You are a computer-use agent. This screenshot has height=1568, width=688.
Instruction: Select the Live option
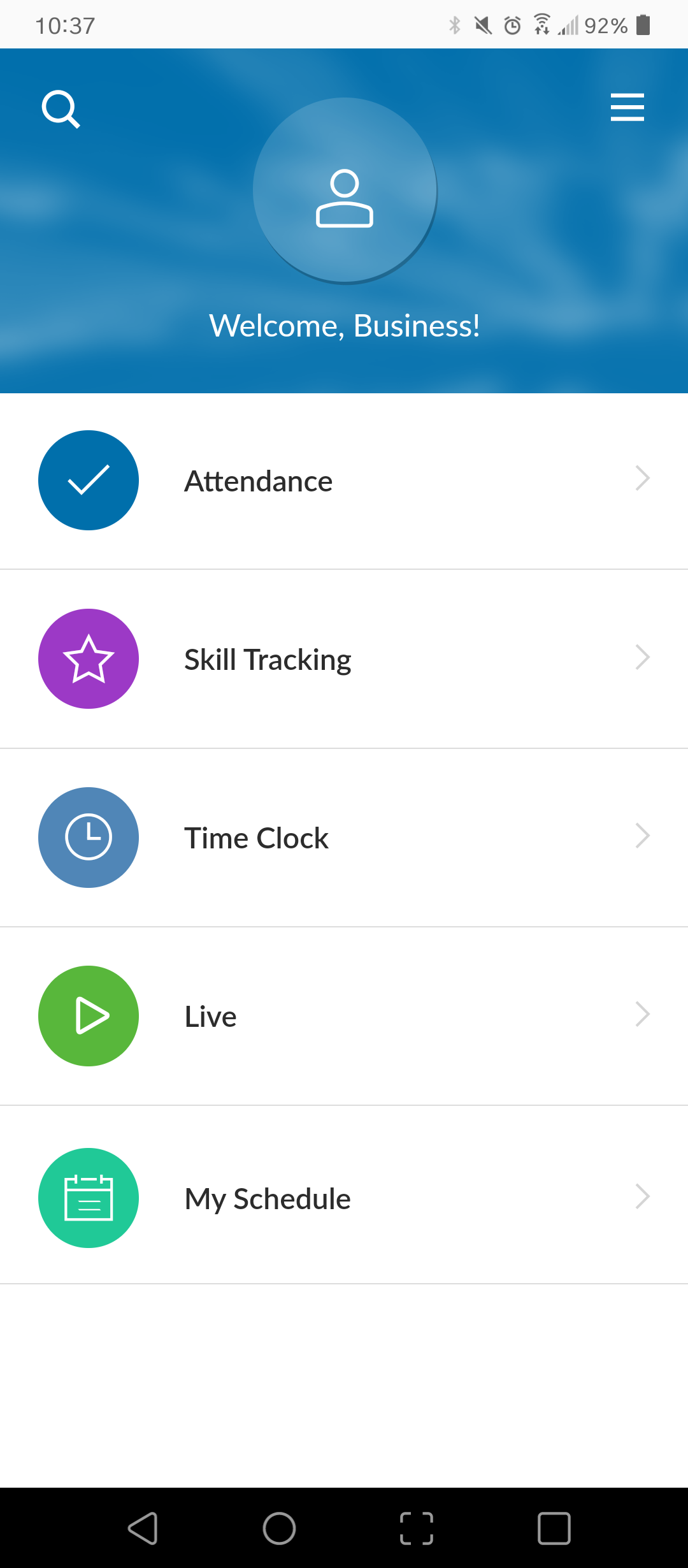[344, 1016]
